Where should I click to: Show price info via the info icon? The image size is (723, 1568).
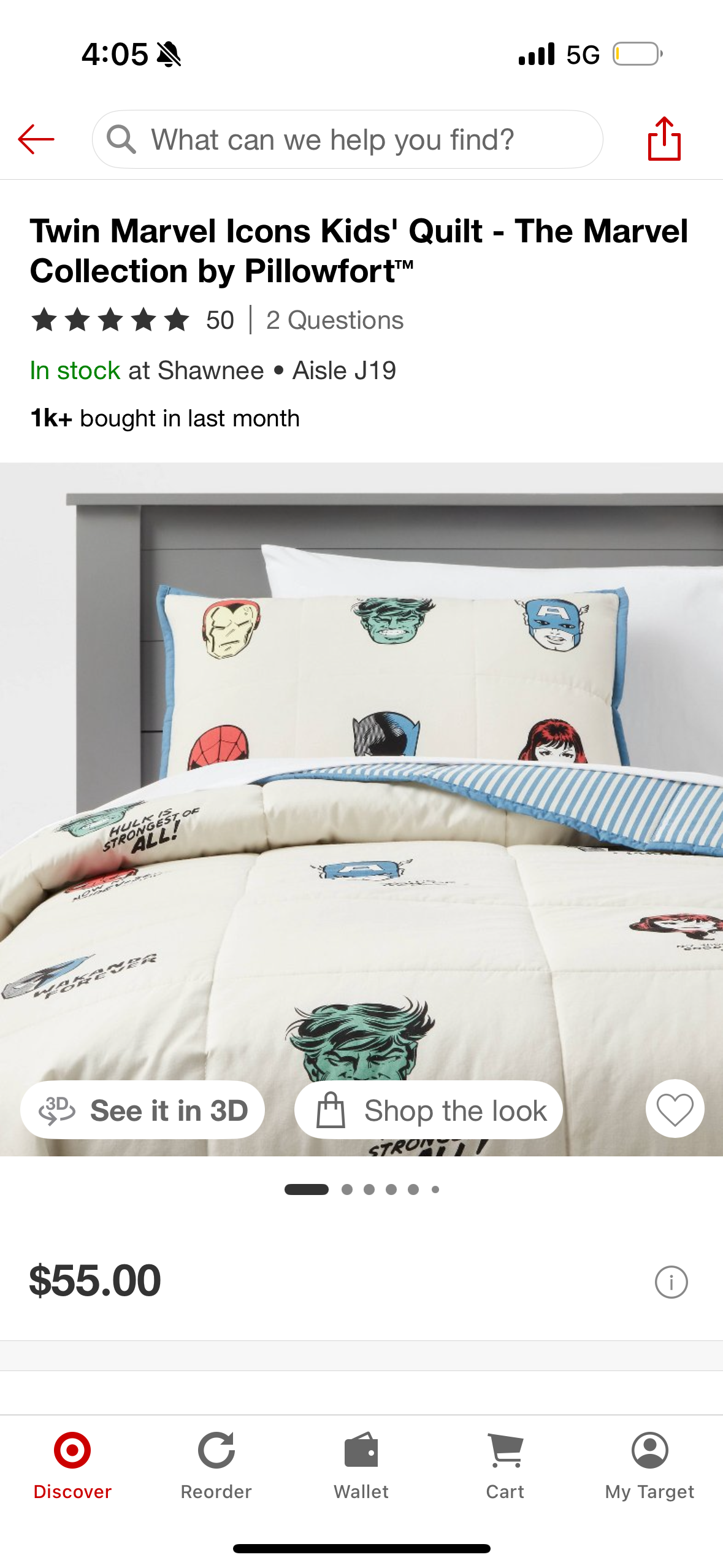tap(671, 1282)
